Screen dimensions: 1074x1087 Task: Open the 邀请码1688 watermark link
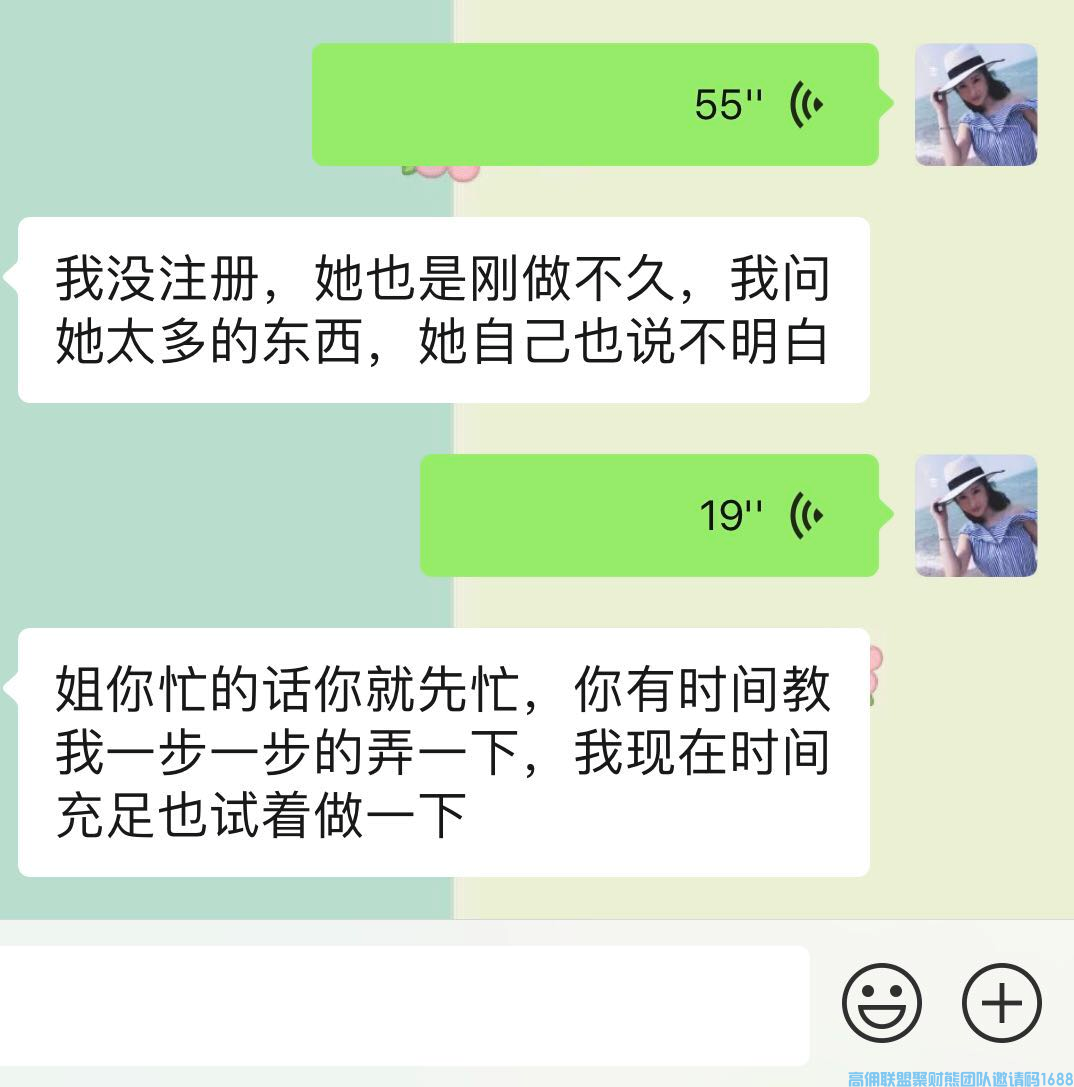tap(960, 1076)
